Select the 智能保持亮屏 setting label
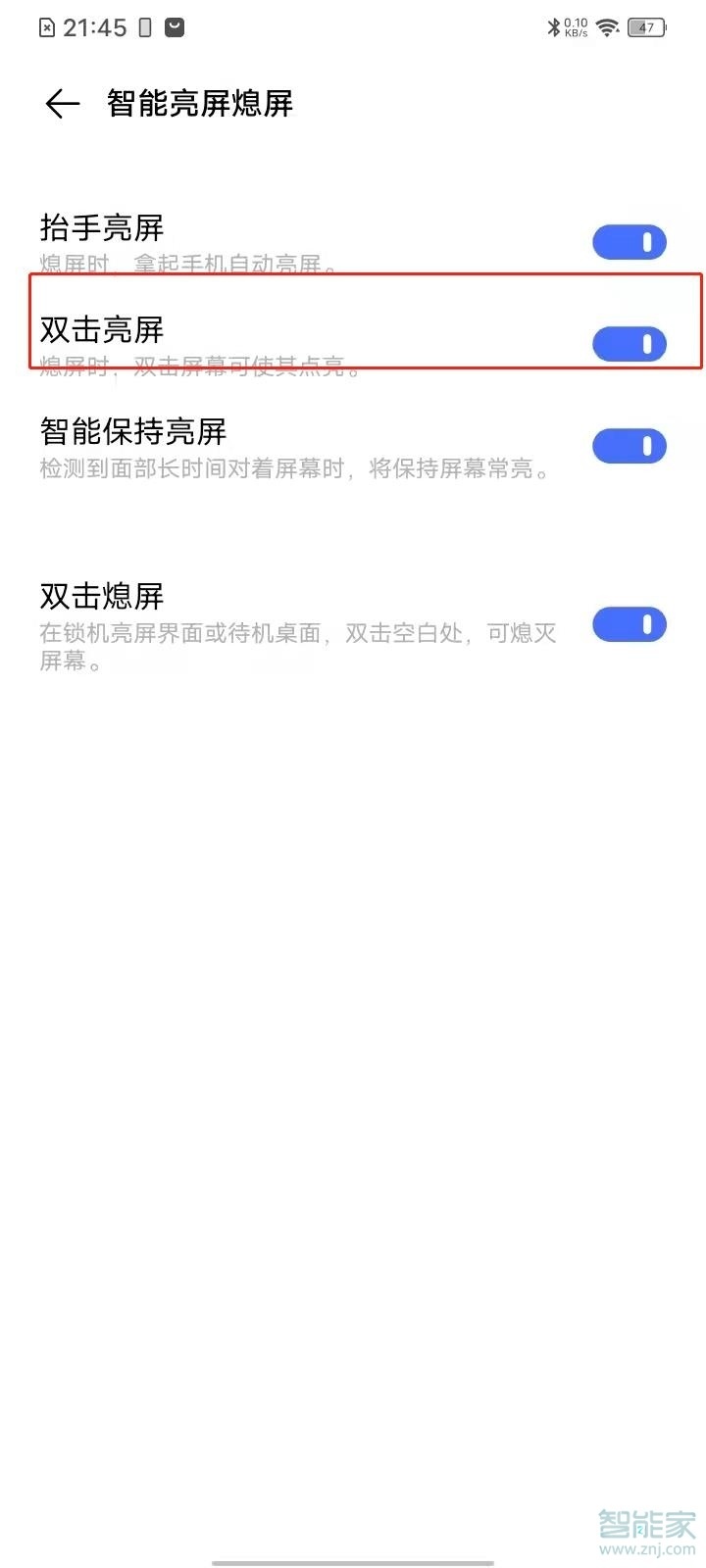This screenshot has height=1568, width=706. coord(132,431)
